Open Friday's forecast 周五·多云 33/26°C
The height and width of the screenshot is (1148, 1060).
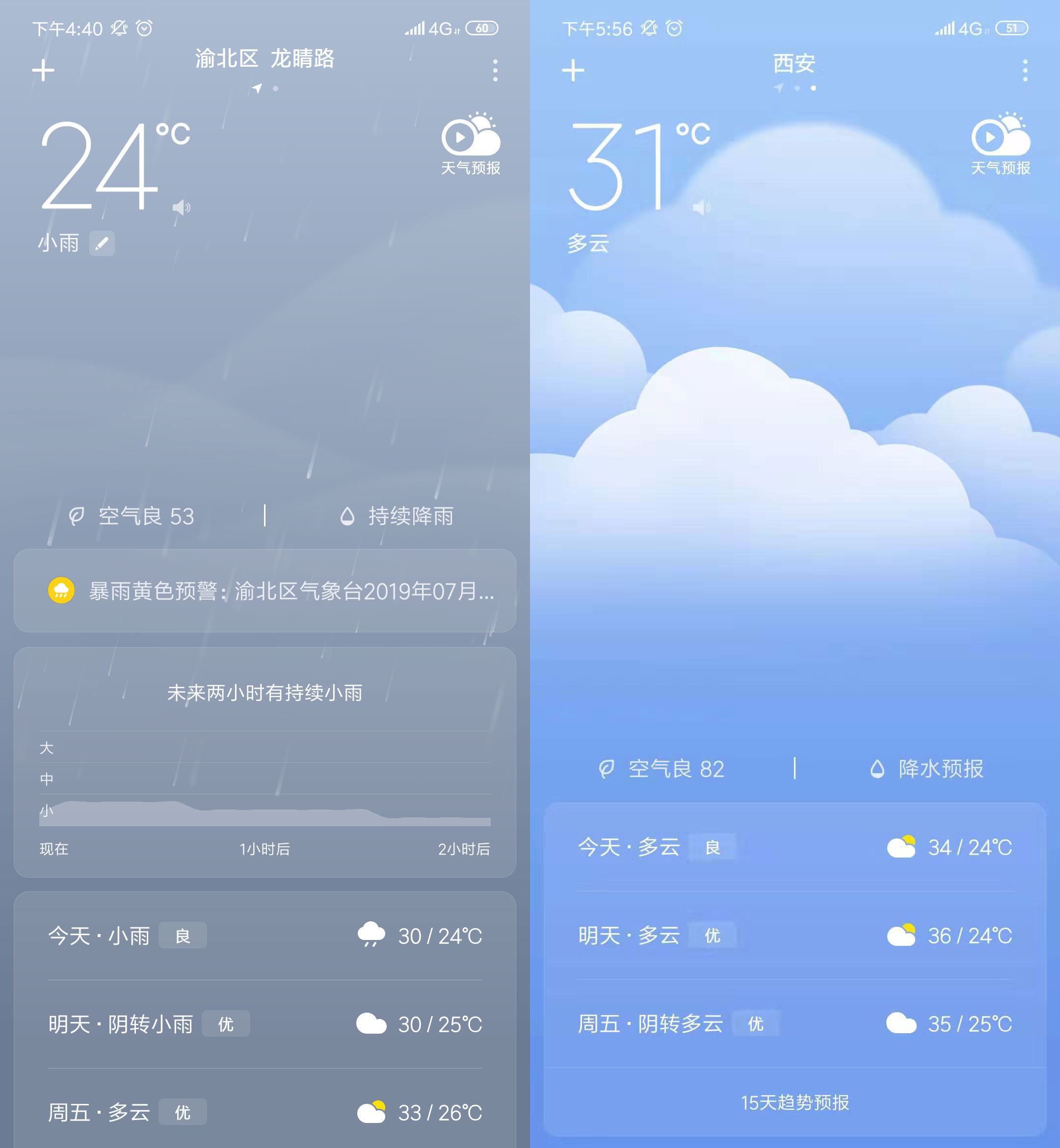(265, 1113)
